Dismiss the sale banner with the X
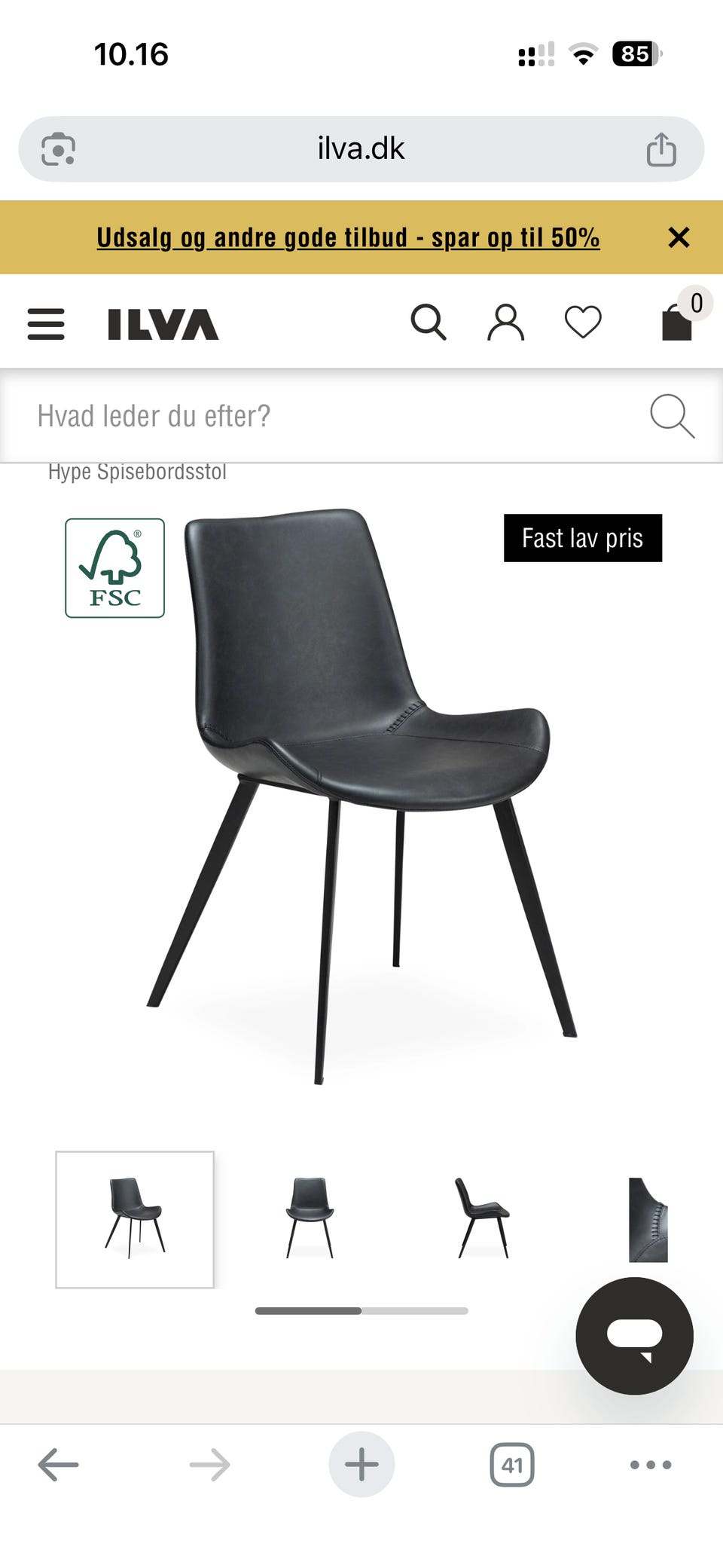 (x=679, y=237)
